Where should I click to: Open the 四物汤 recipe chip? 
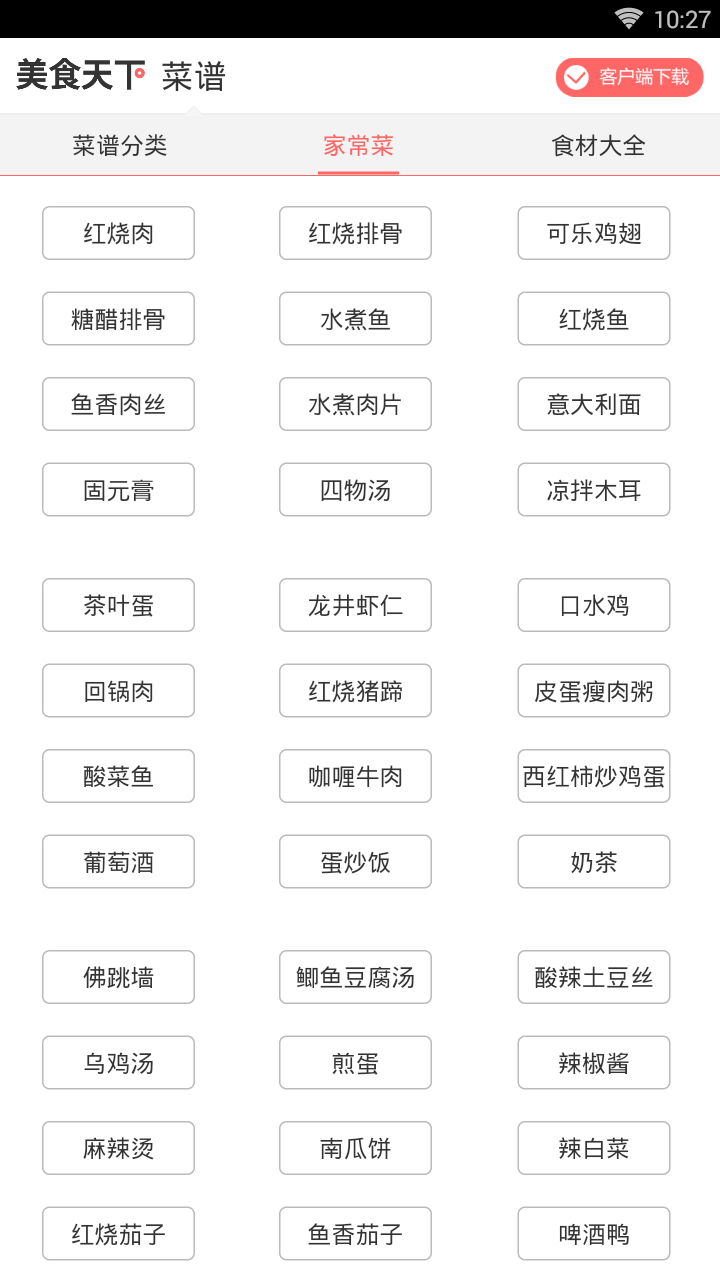tap(355, 490)
